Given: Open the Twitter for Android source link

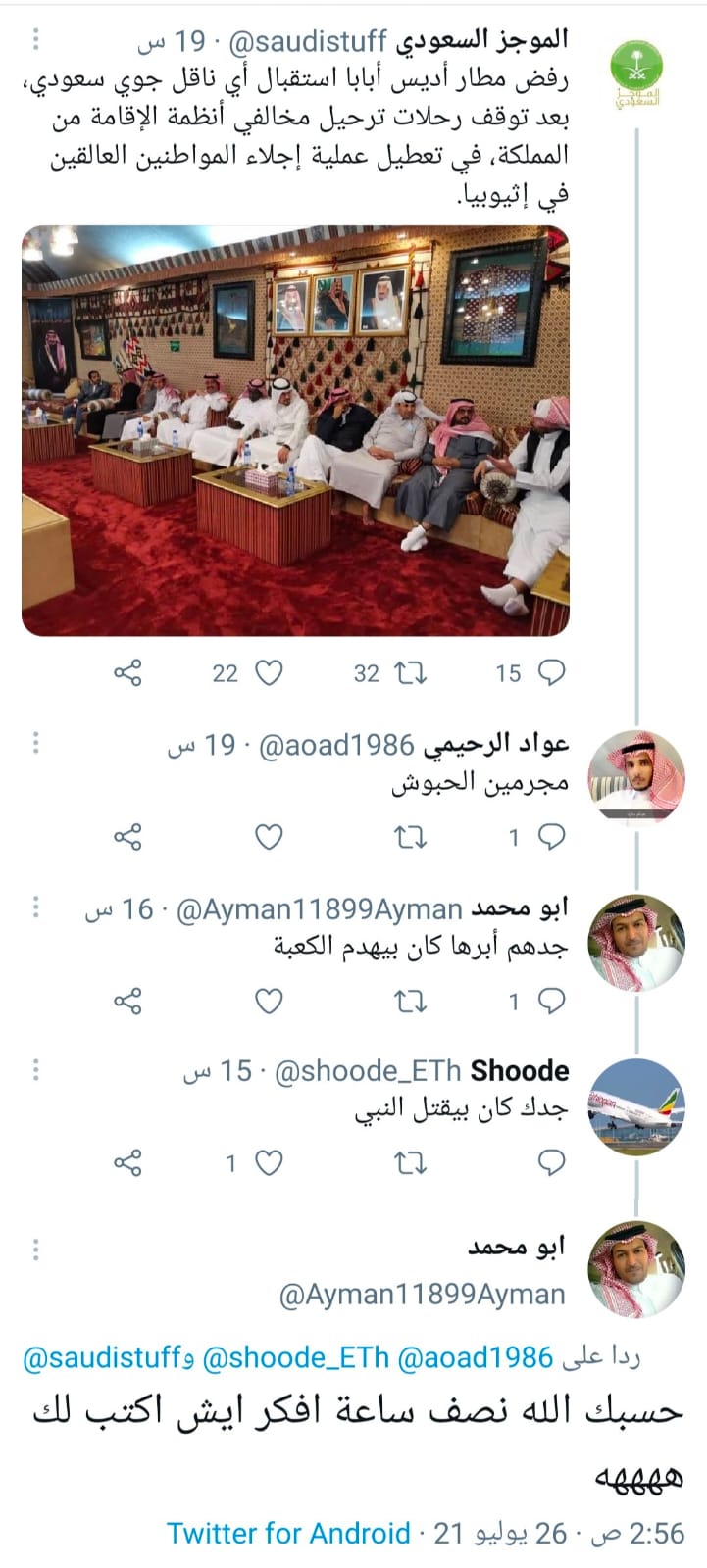Looking at the screenshot, I should [x=288, y=1533].
